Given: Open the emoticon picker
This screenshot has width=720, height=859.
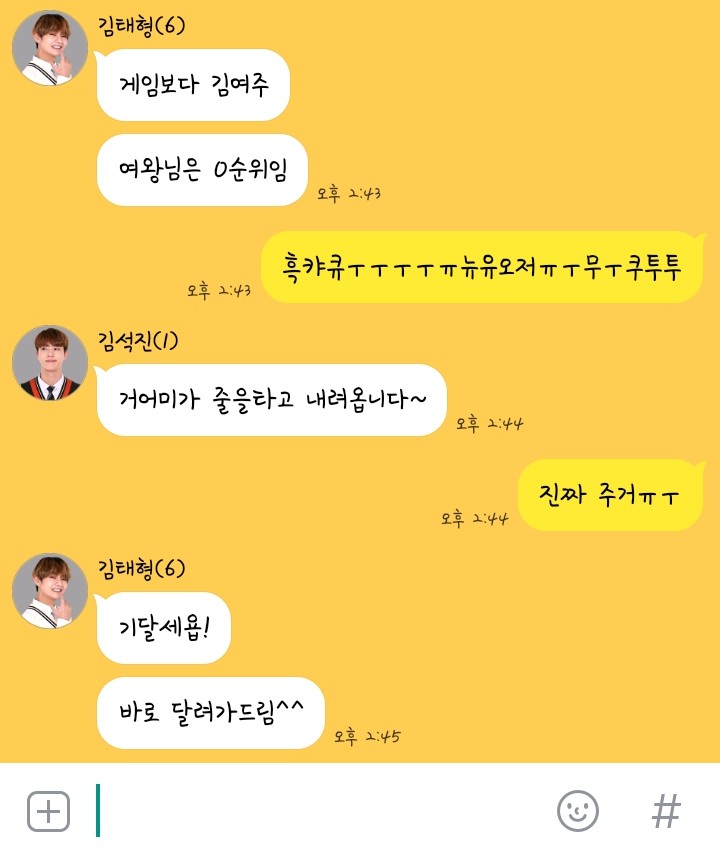Looking at the screenshot, I should [x=577, y=811].
